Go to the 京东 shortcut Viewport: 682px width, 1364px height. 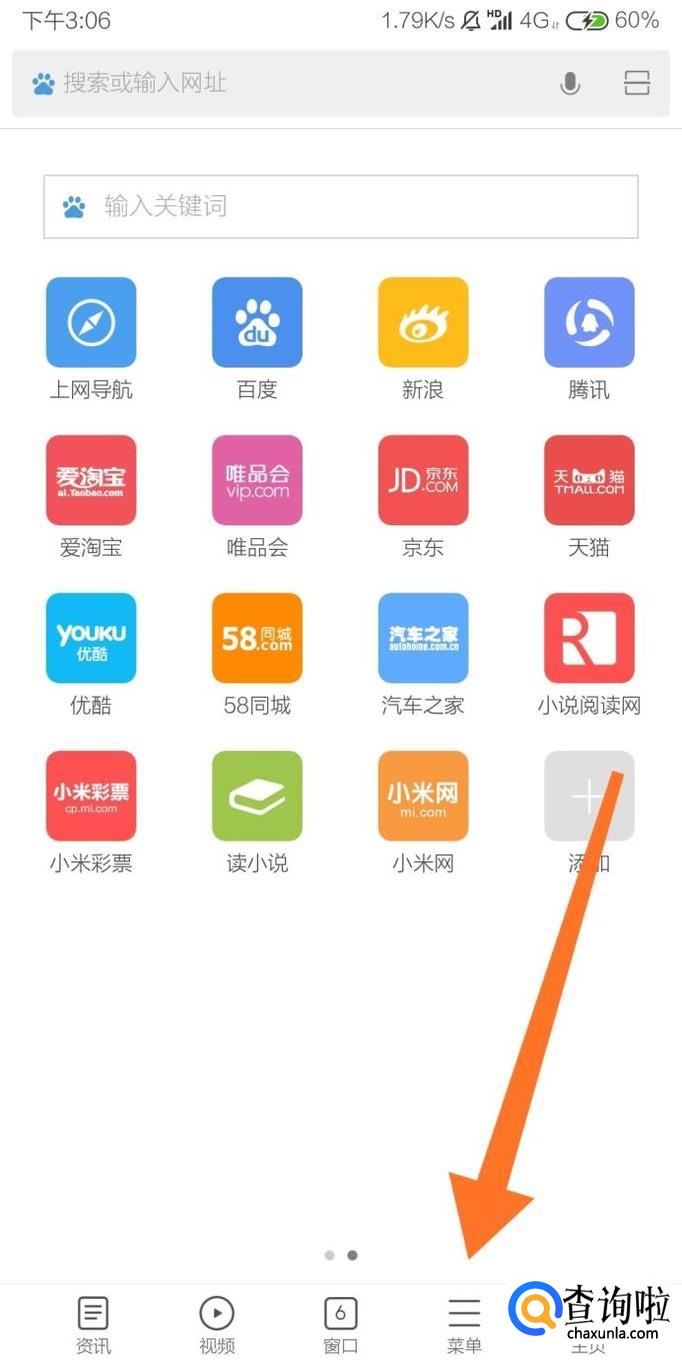pyautogui.click(x=423, y=480)
